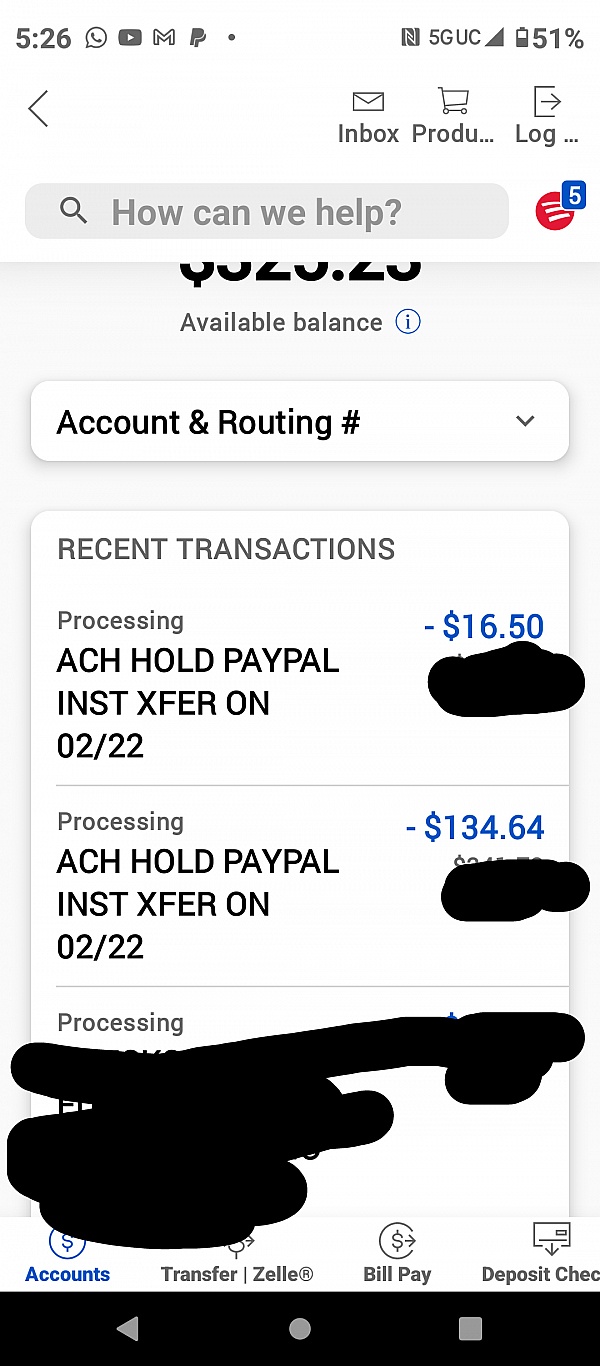Screen dimensions: 600x1366
Task: Expand Account & Routing # section
Action: (300, 422)
